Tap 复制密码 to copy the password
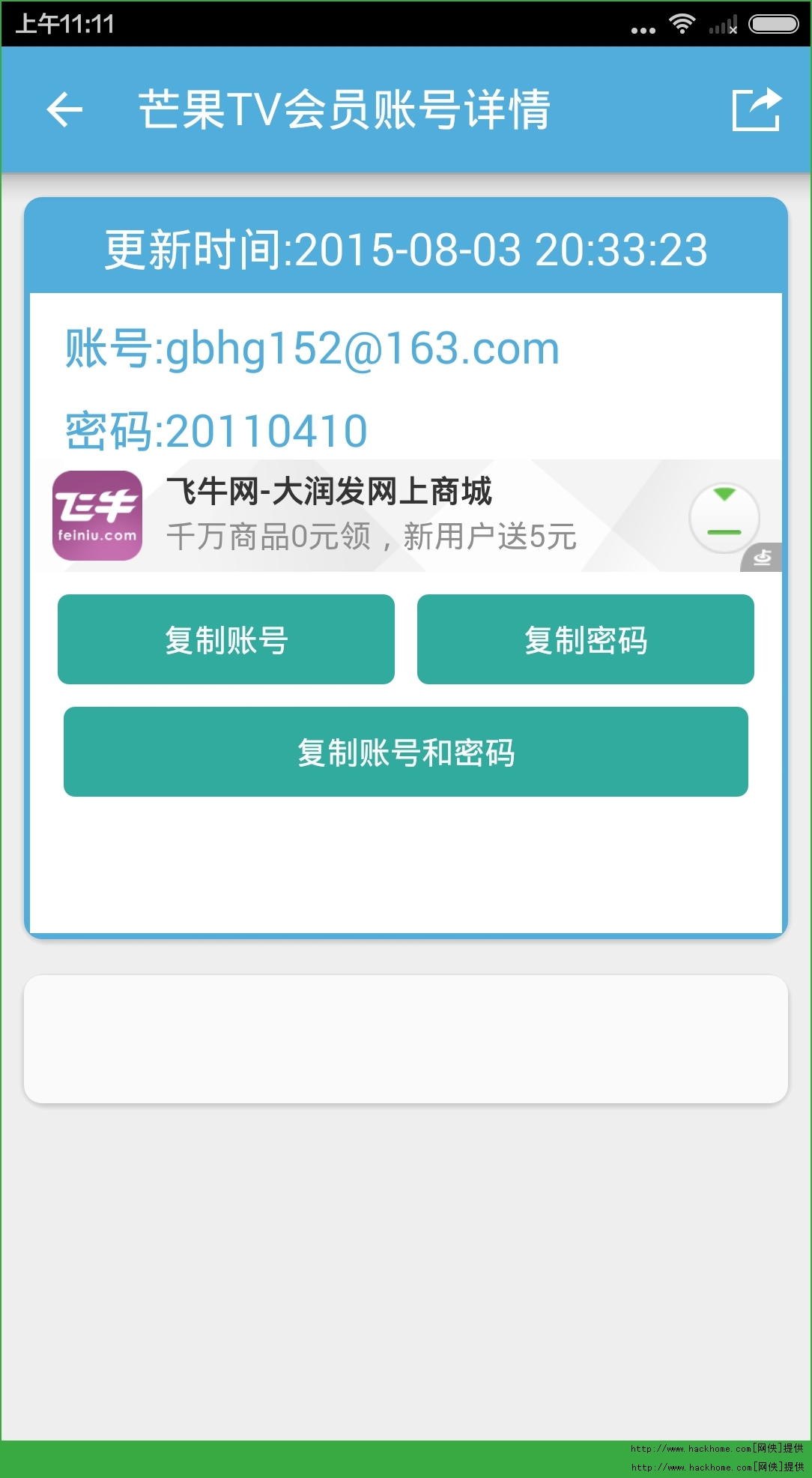The width and height of the screenshot is (812, 1478). pyautogui.click(x=586, y=639)
